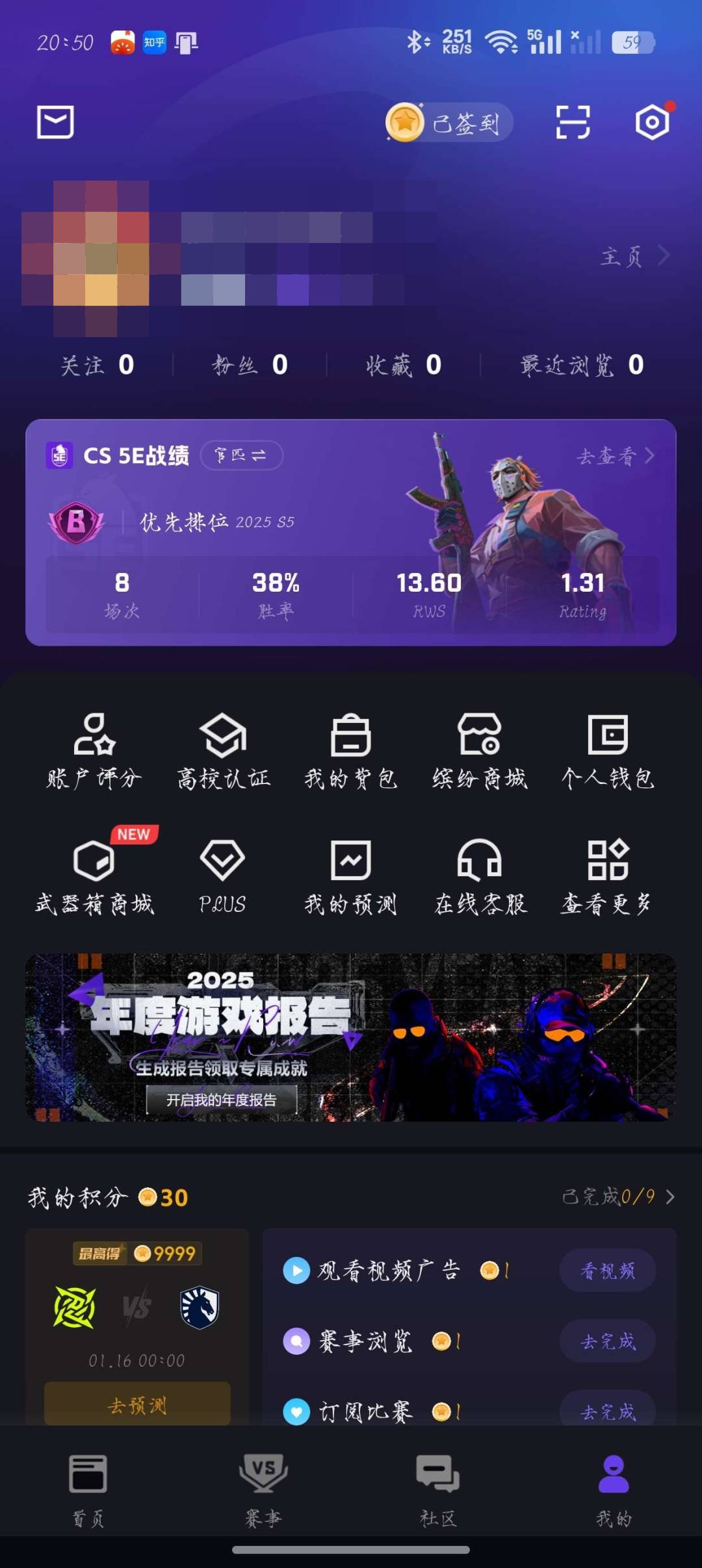Toggle the 官匹 match type switcher
Image resolution: width=702 pixels, height=1568 pixels.
coord(242,456)
